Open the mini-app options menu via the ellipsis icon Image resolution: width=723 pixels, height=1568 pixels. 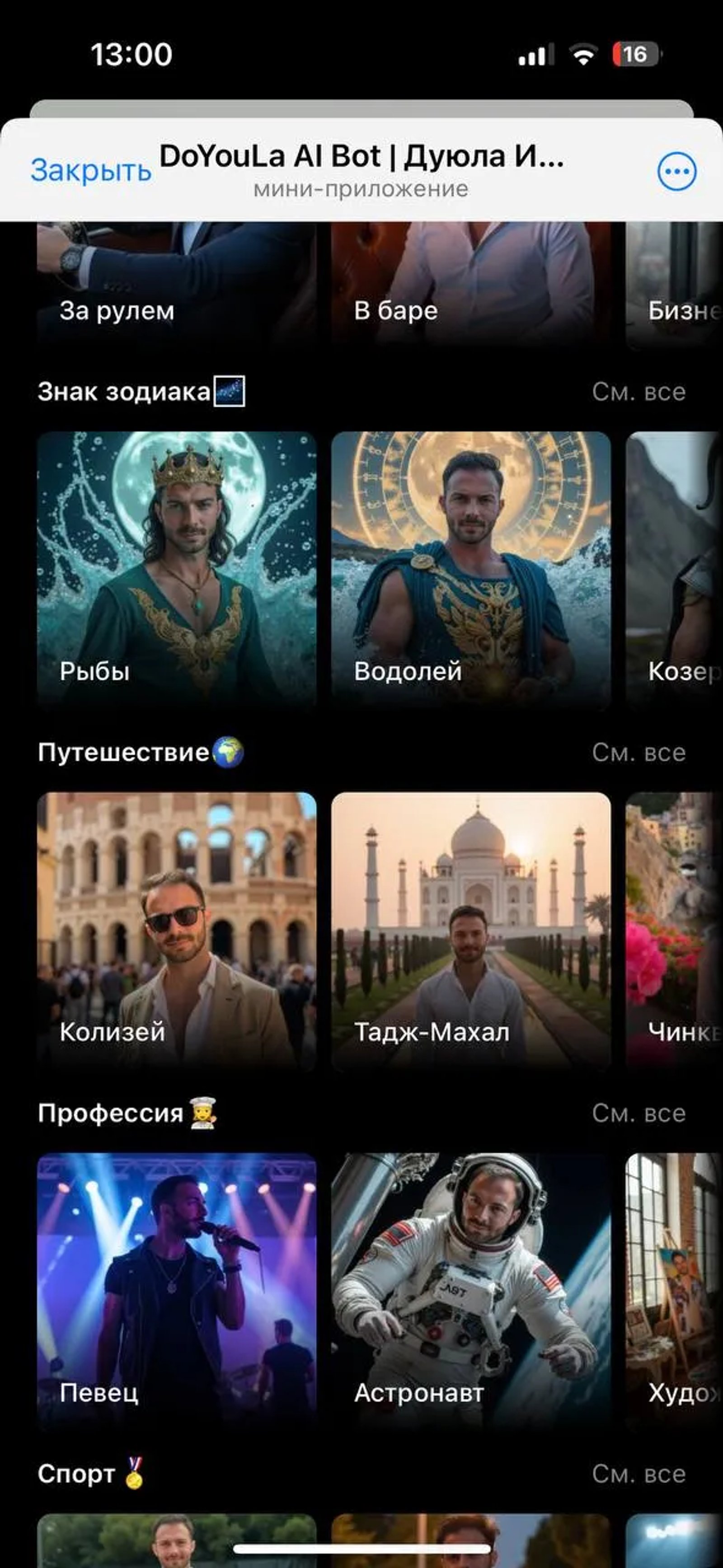[677, 171]
